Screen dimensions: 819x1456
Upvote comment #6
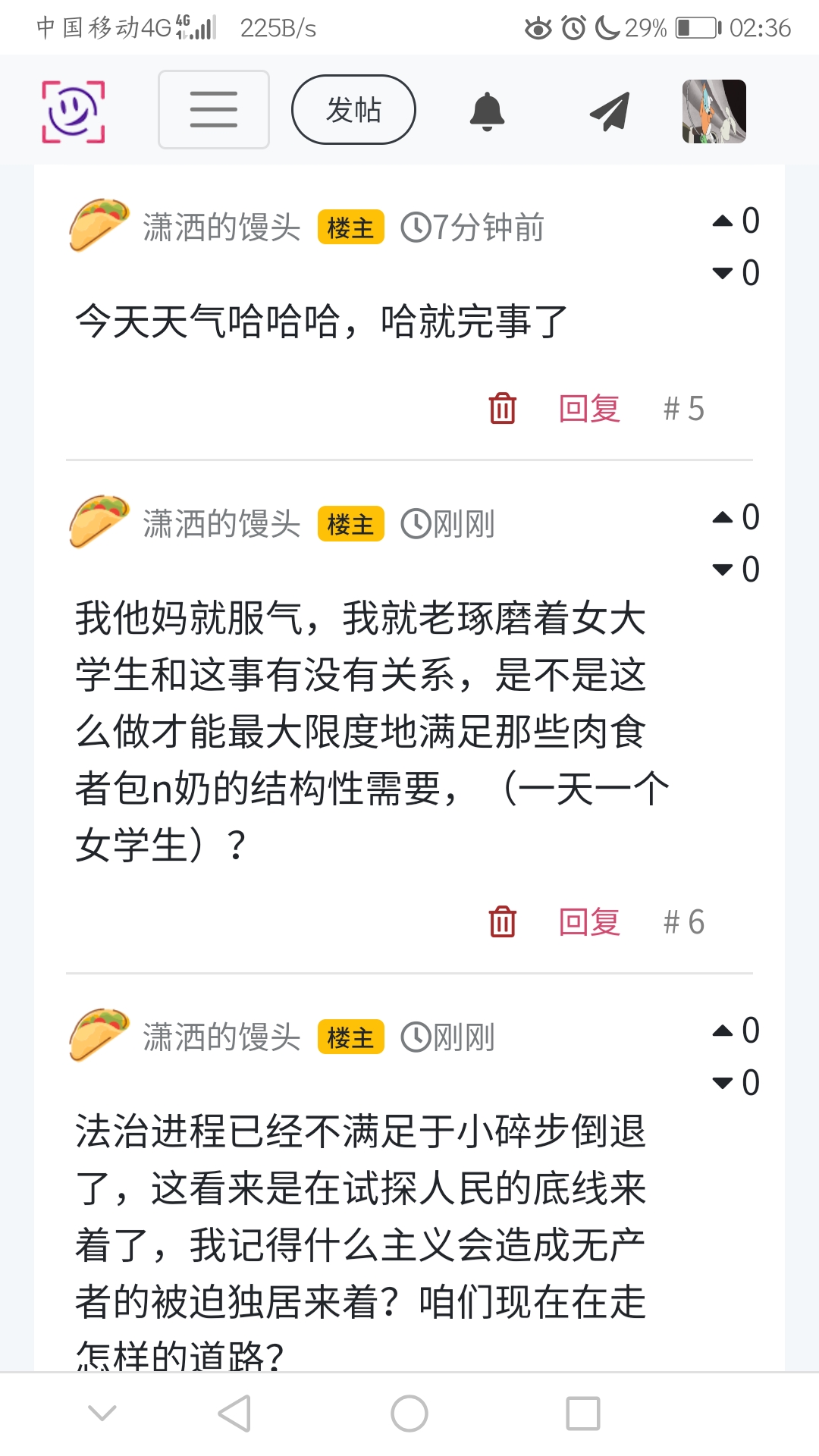click(x=723, y=518)
